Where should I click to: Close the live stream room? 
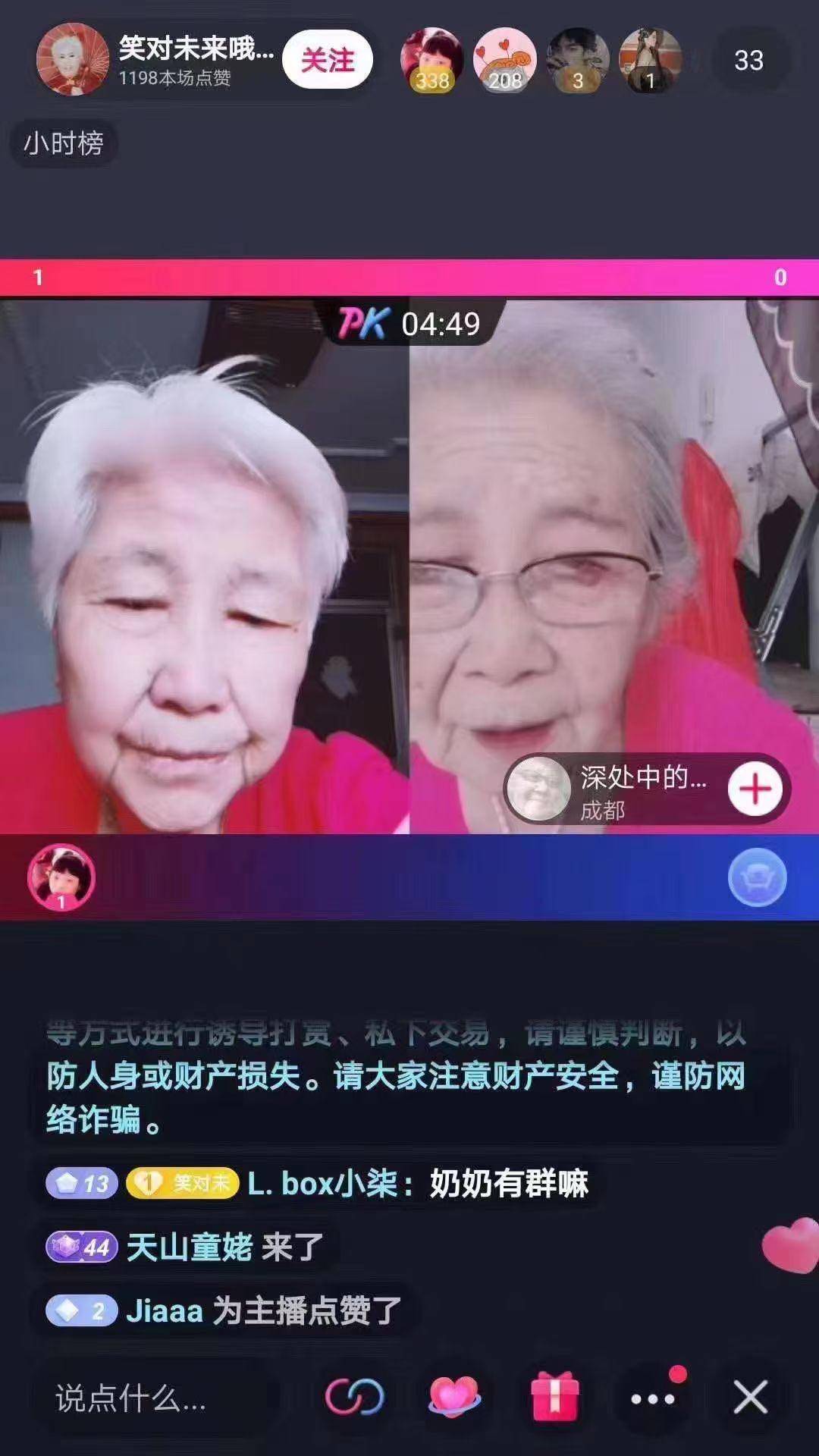point(750,1396)
